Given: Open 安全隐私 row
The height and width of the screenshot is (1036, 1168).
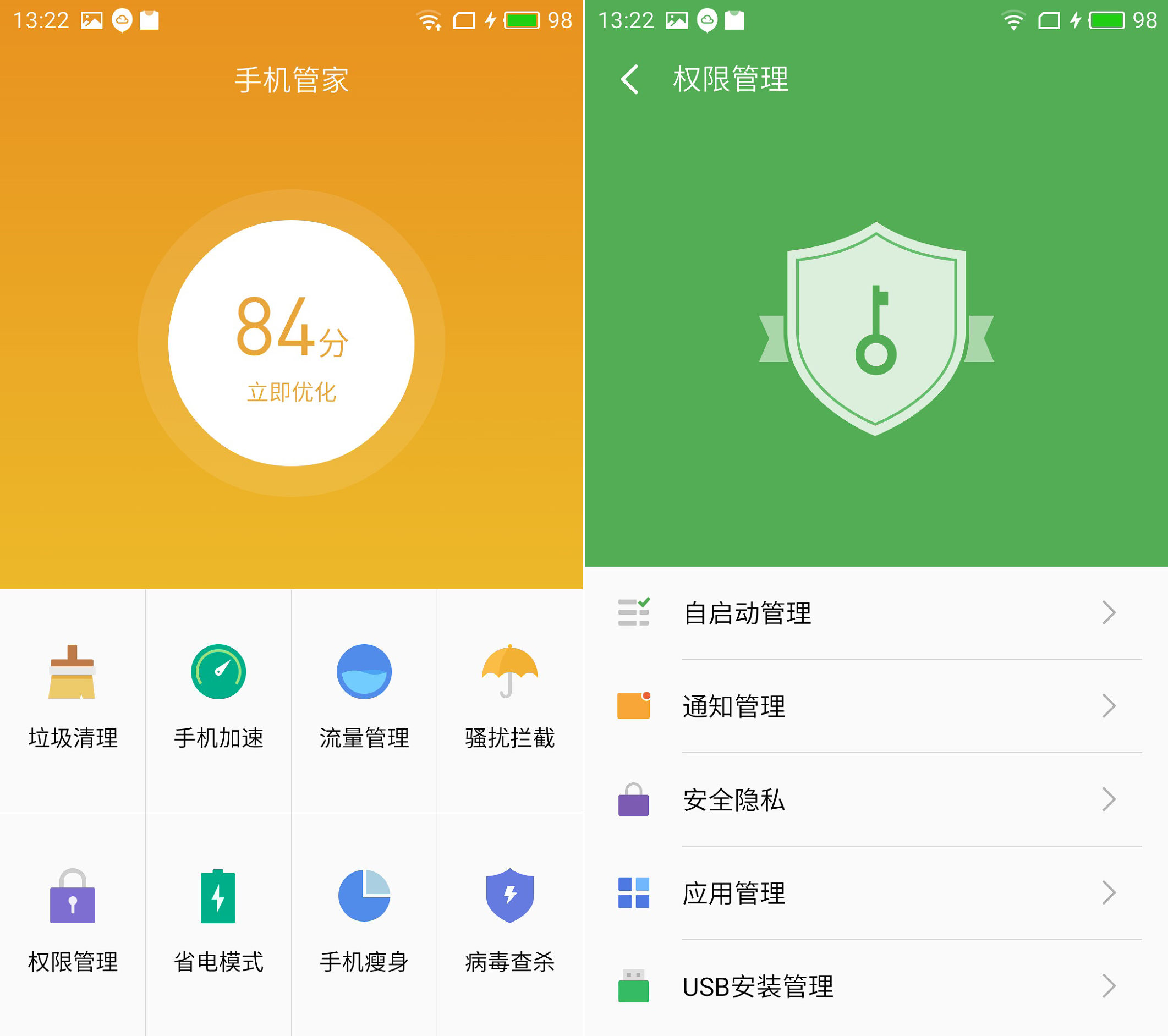Looking at the screenshot, I should [875, 799].
